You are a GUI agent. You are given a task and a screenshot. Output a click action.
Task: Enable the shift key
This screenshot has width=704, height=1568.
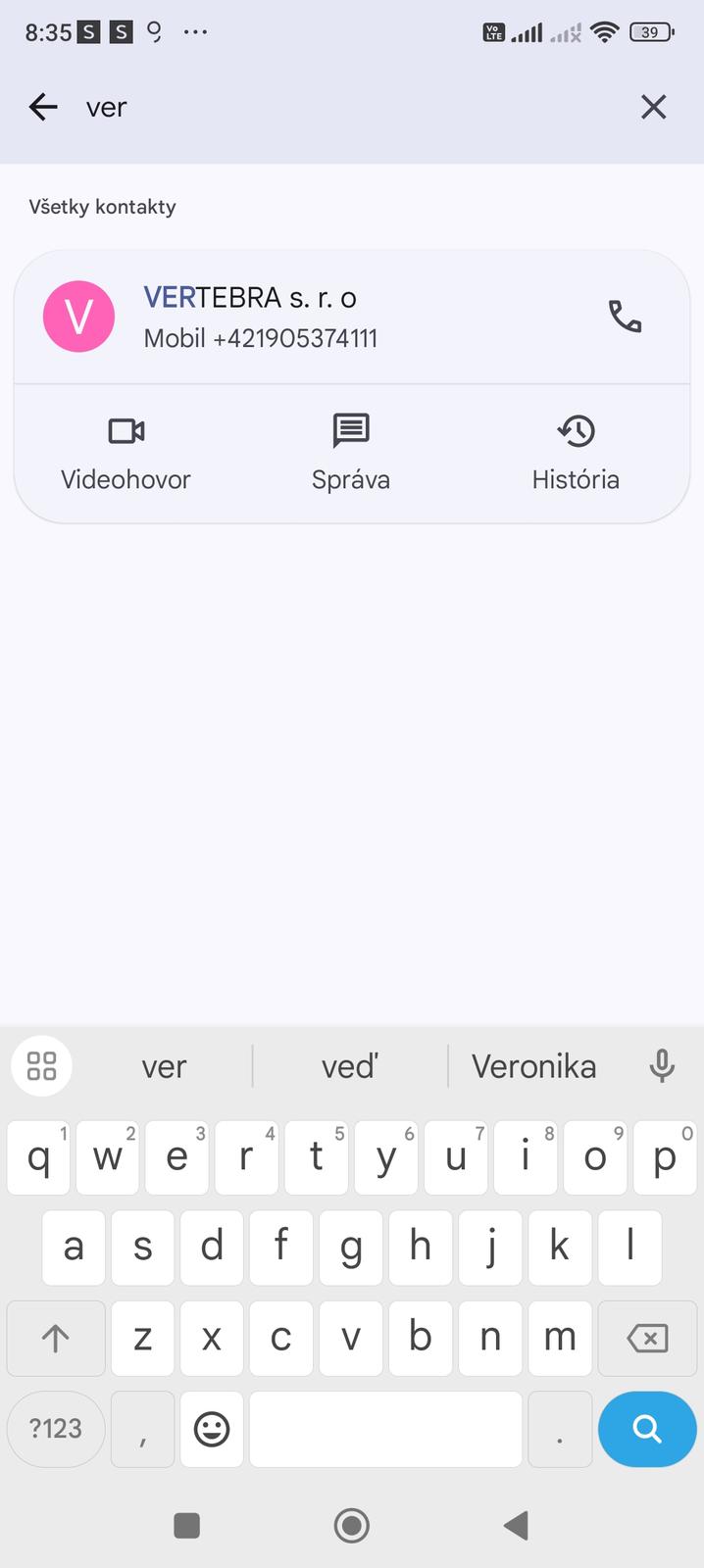pos(56,1338)
